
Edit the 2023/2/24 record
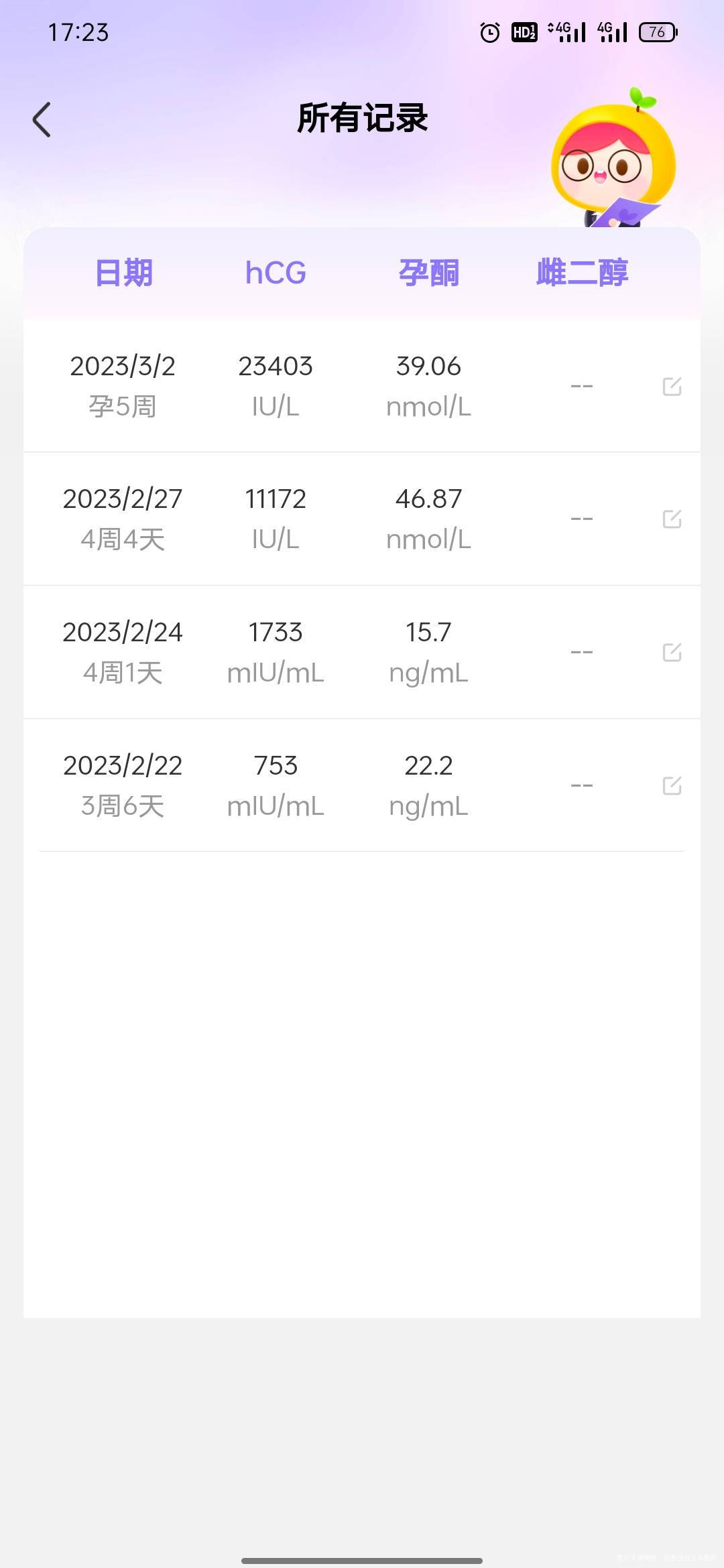(672, 652)
